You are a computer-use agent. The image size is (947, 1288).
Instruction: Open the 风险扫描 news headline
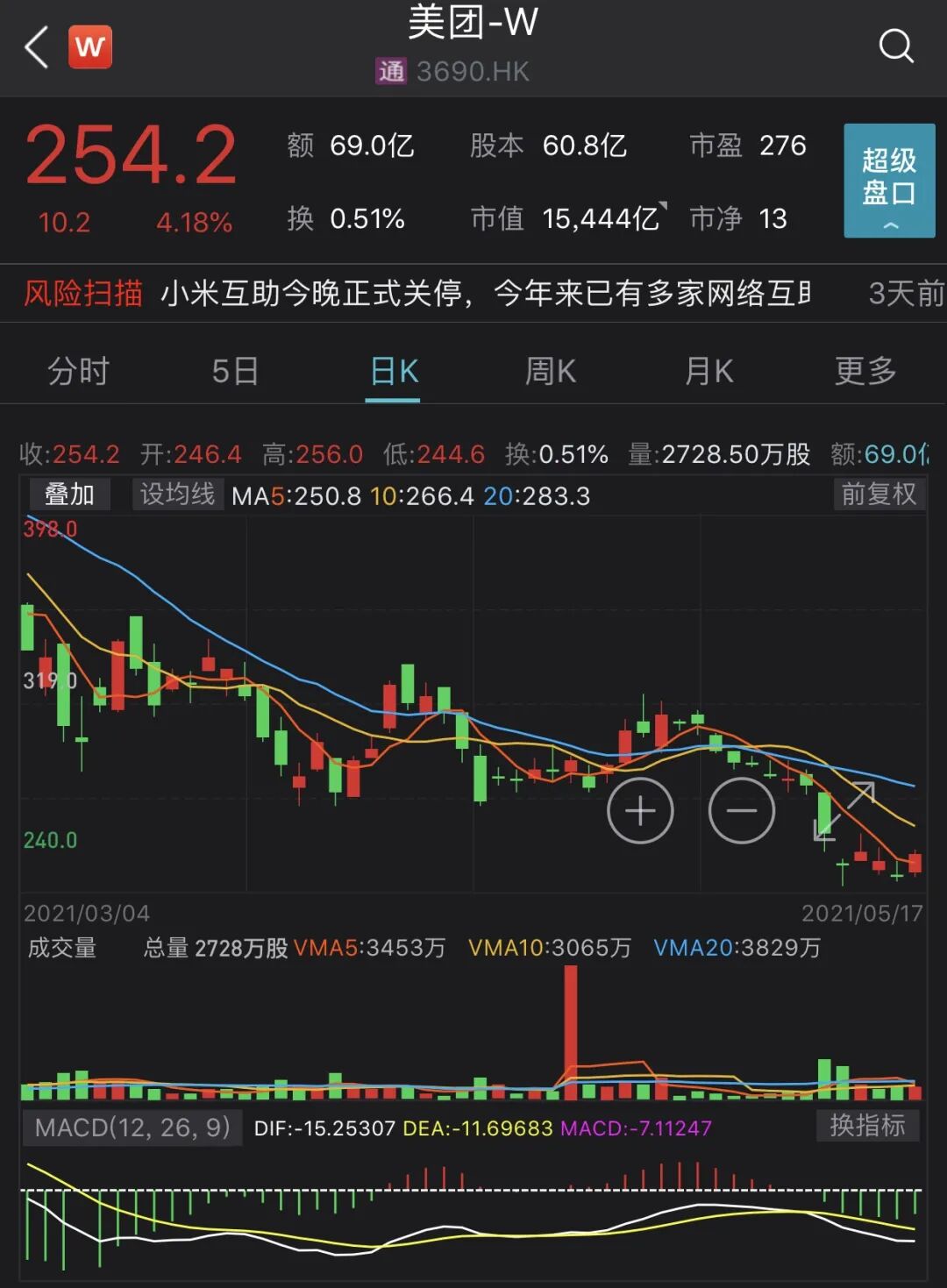(x=487, y=294)
